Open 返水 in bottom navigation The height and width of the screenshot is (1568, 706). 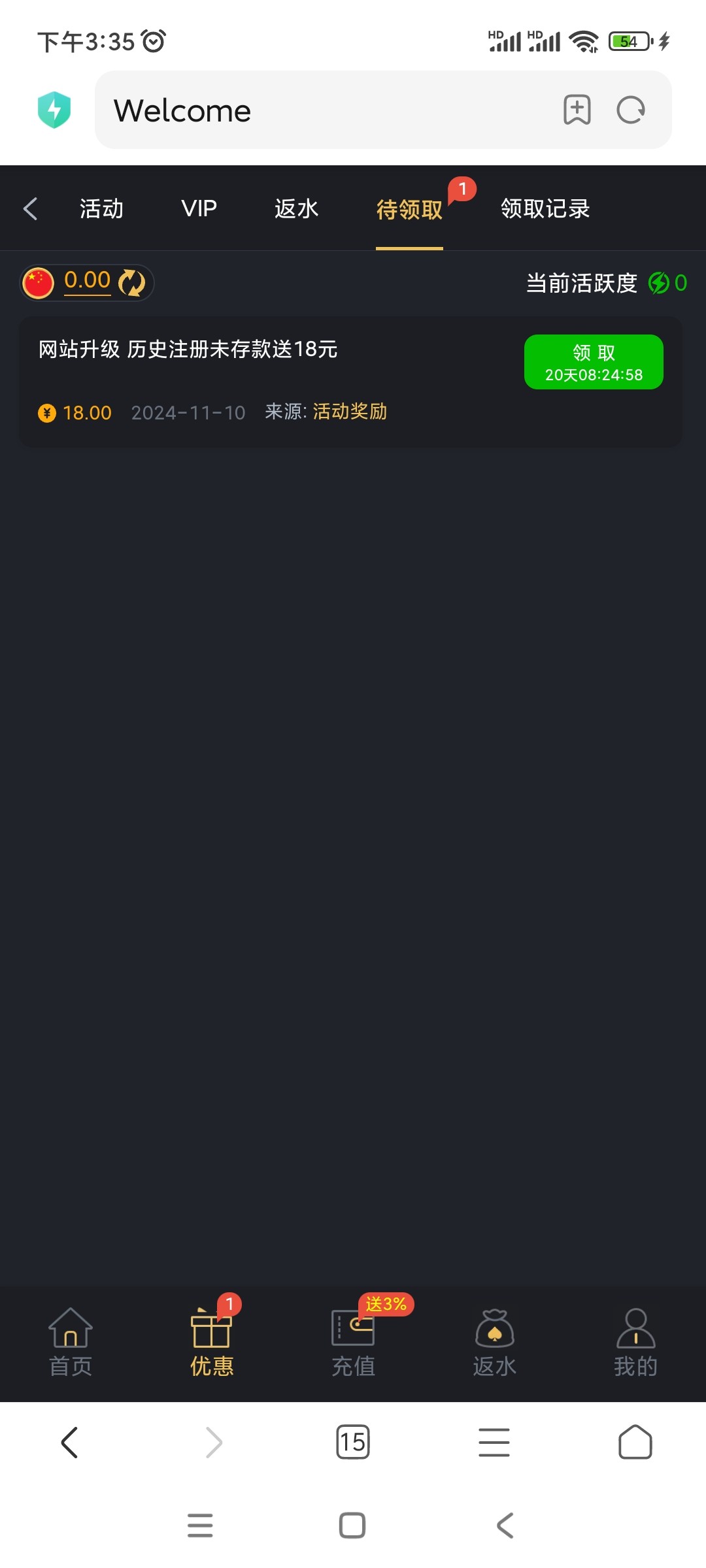point(494,1343)
